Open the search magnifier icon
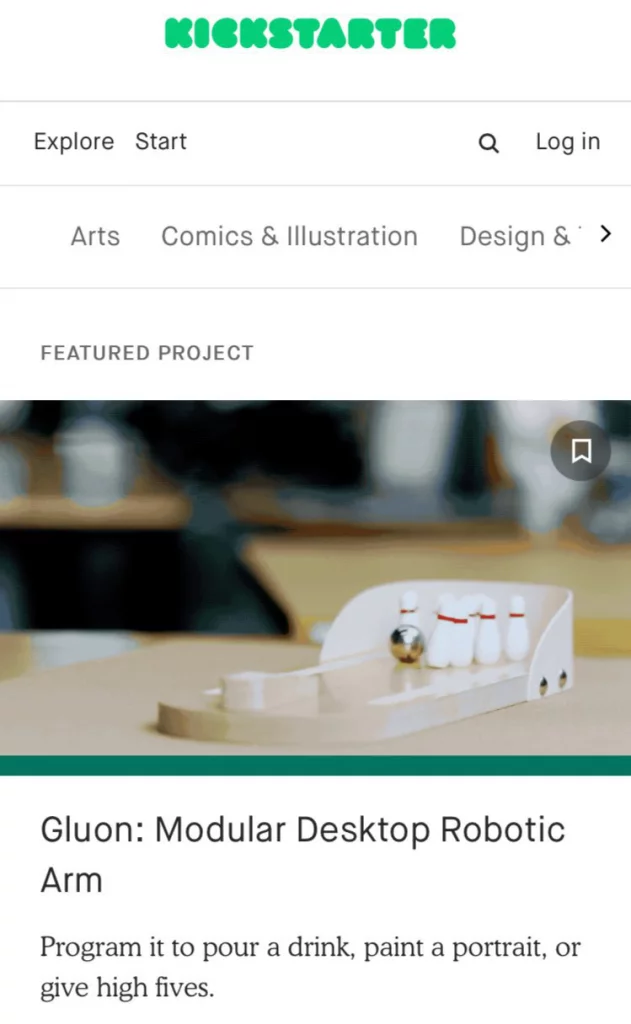Viewport: 631px width, 1024px height. click(488, 143)
